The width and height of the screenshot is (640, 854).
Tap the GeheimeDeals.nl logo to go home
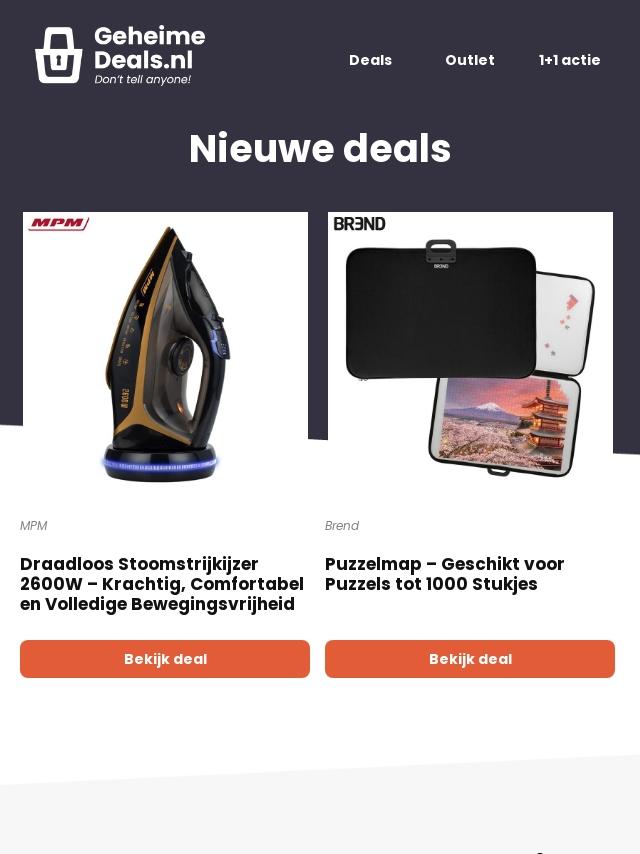click(x=120, y=55)
